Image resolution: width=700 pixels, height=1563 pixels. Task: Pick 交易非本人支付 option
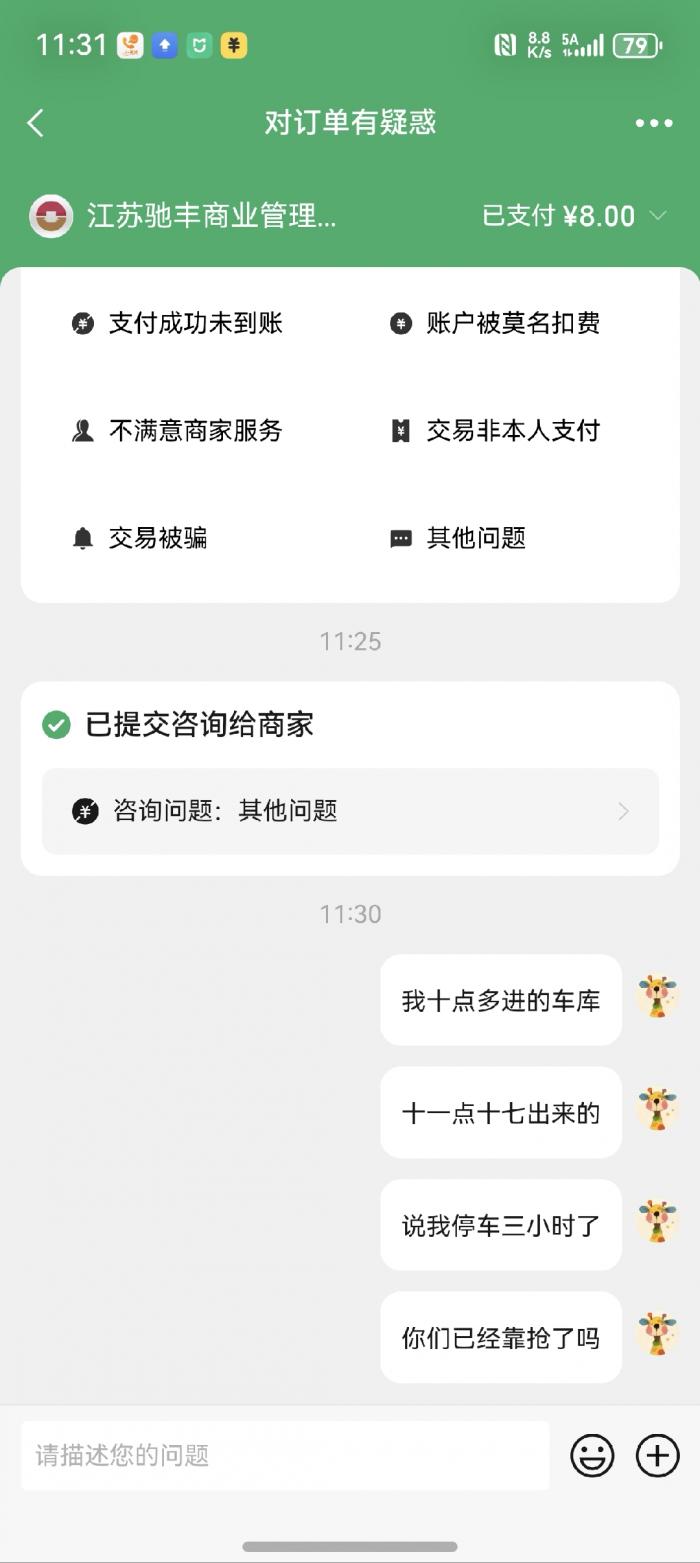tap(496, 431)
